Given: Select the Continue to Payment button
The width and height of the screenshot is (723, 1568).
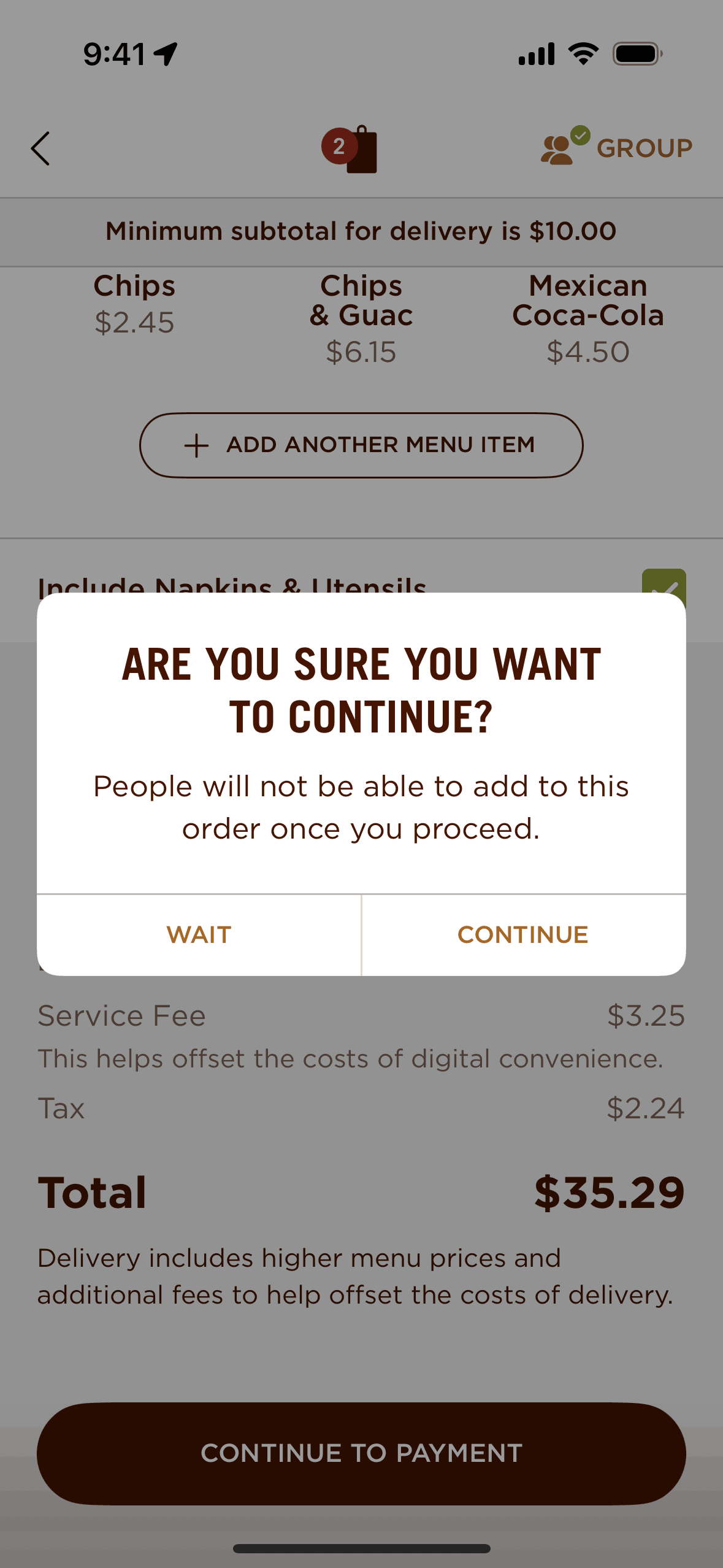Looking at the screenshot, I should point(361,1453).
